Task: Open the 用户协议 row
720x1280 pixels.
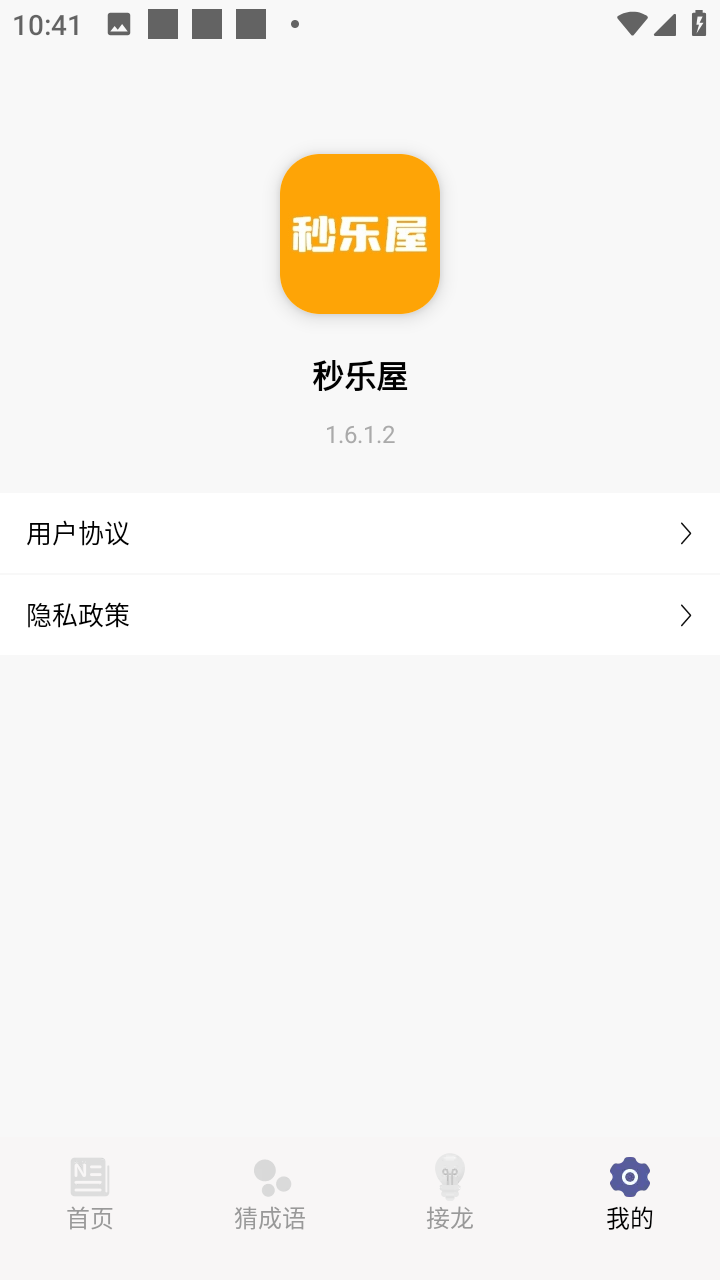Action: 360,534
